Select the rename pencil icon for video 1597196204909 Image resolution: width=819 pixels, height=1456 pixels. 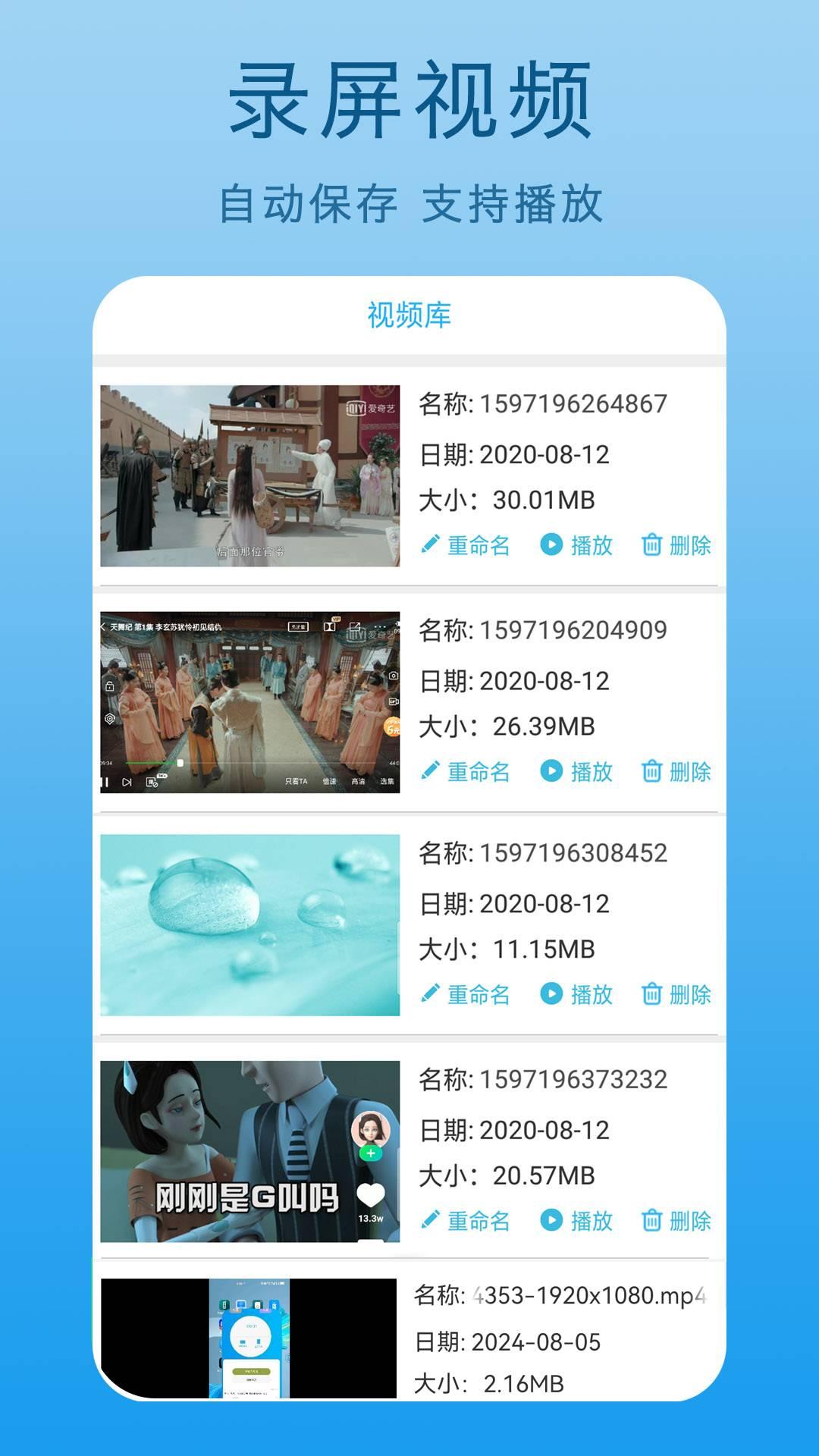click(x=430, y=772)
